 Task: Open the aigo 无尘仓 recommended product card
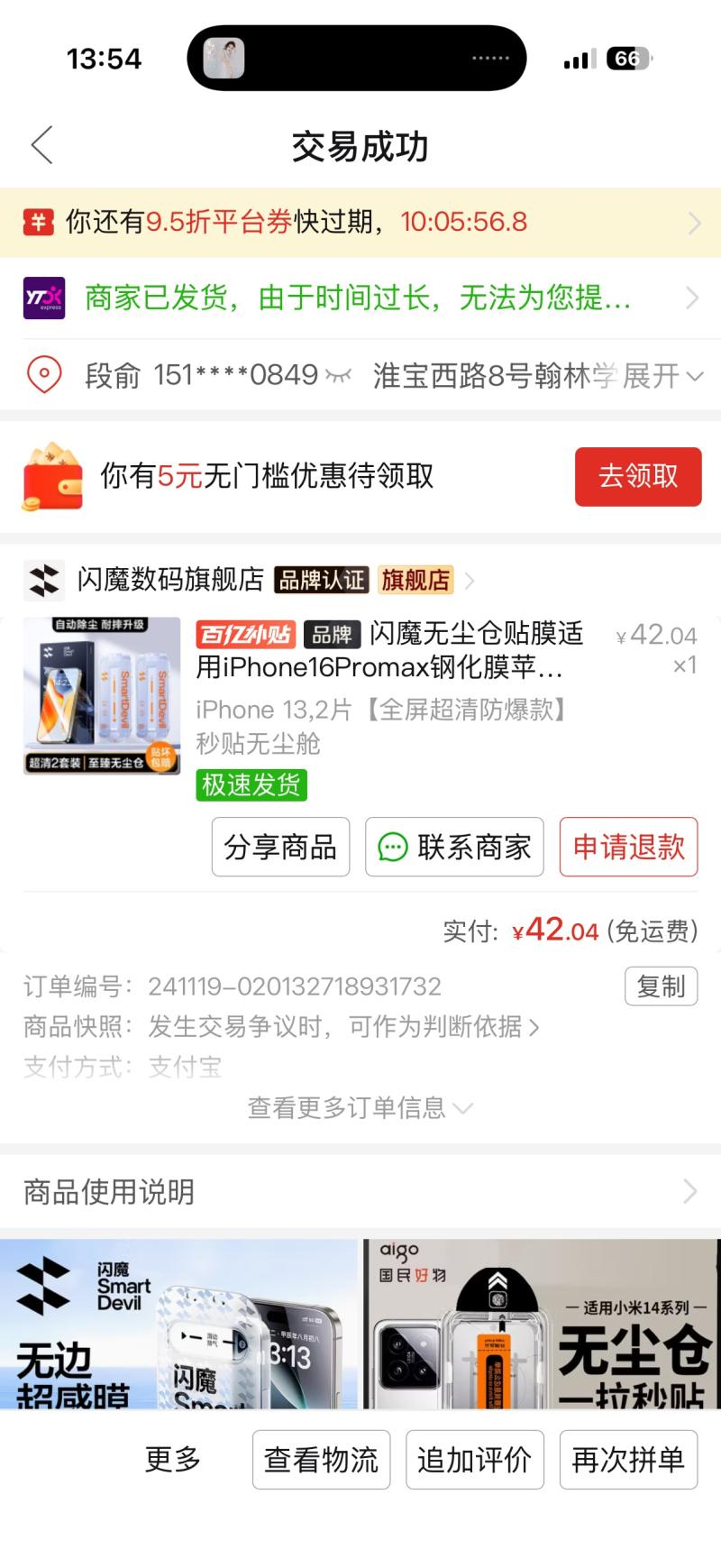[x=541, y=1324]
